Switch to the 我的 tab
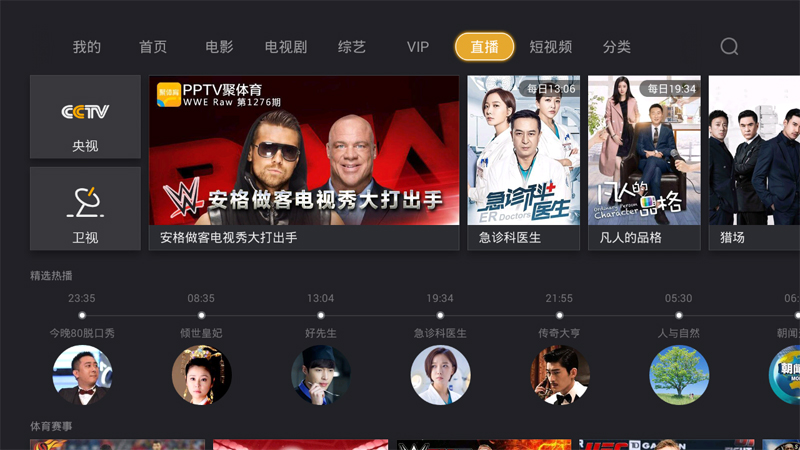The image size is (800, 450). [x=87, y=47]
